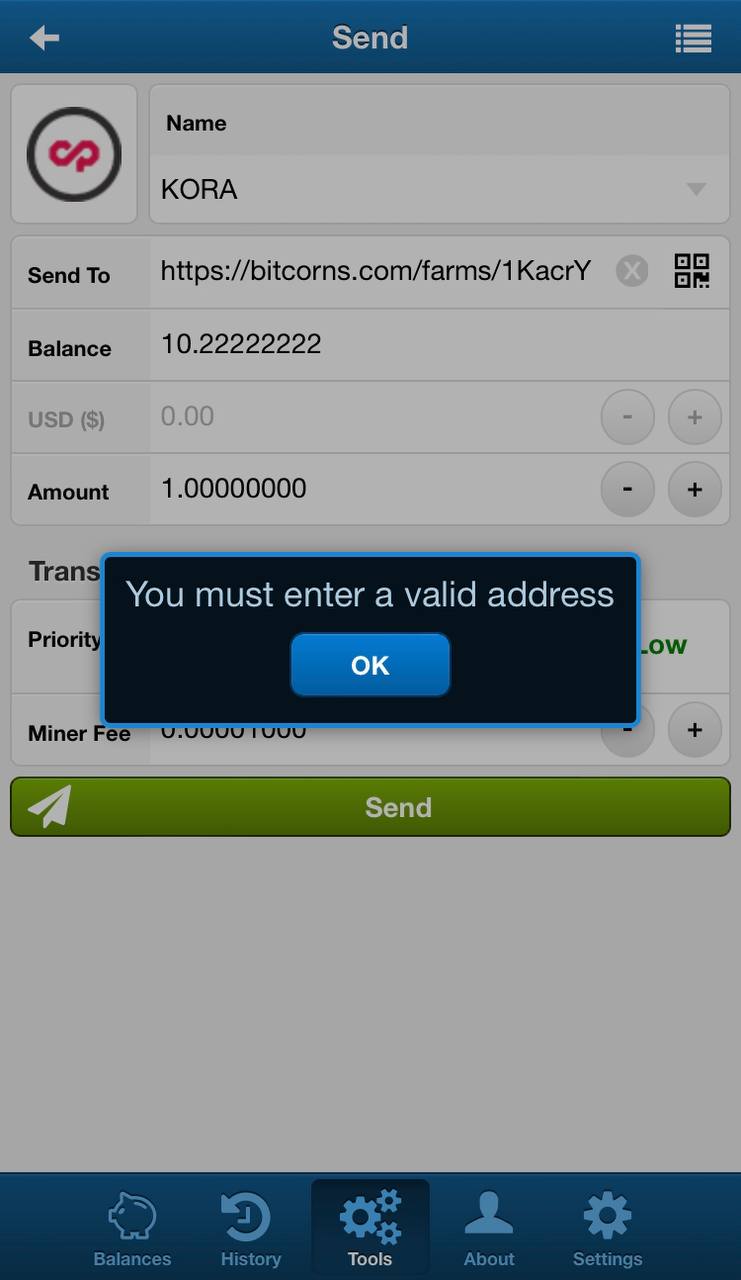Switch to the Balances tab
The image size is (741, 1280).
click(132, 1228)
